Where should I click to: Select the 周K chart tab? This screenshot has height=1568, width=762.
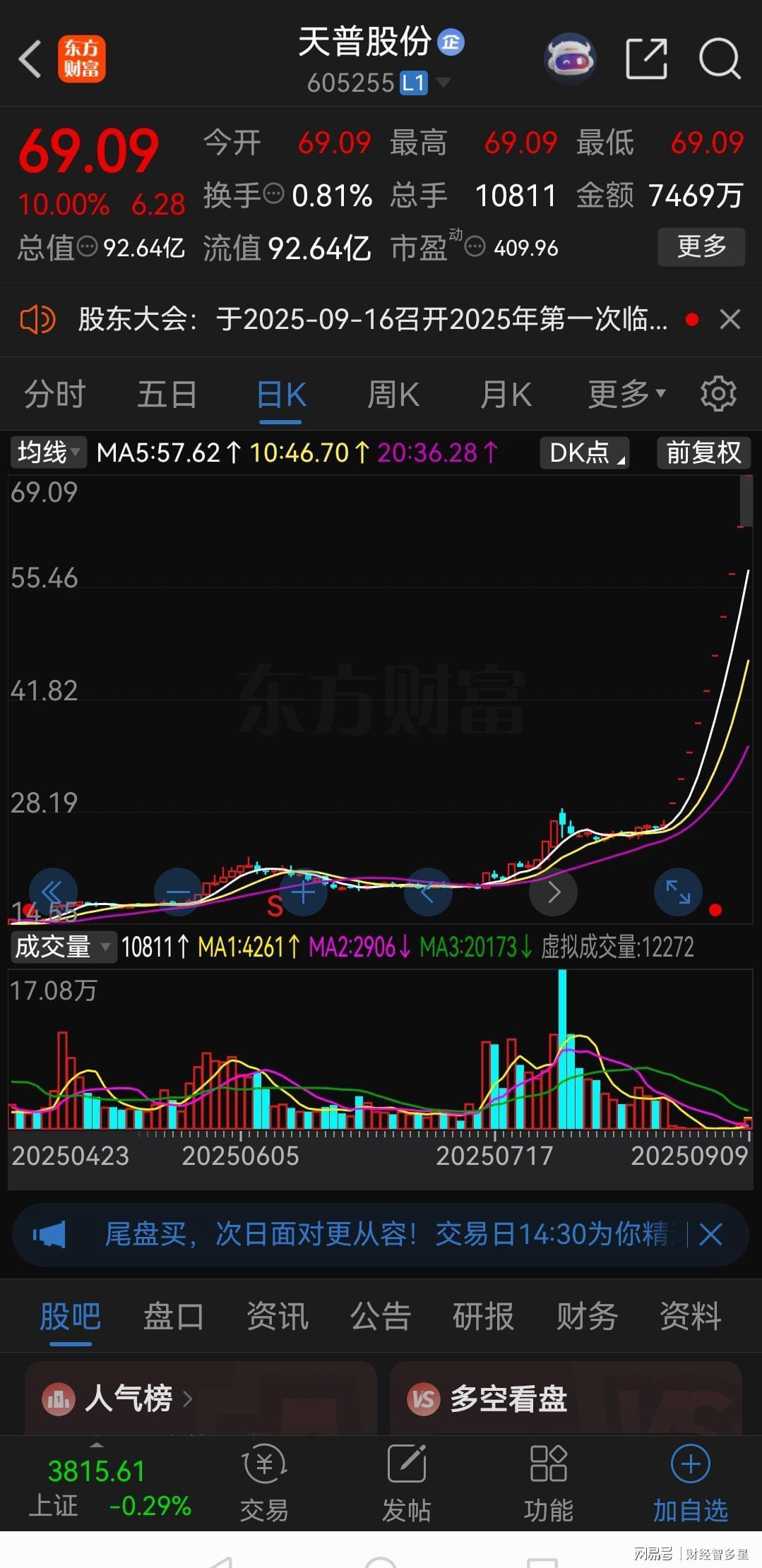(393, 394)
